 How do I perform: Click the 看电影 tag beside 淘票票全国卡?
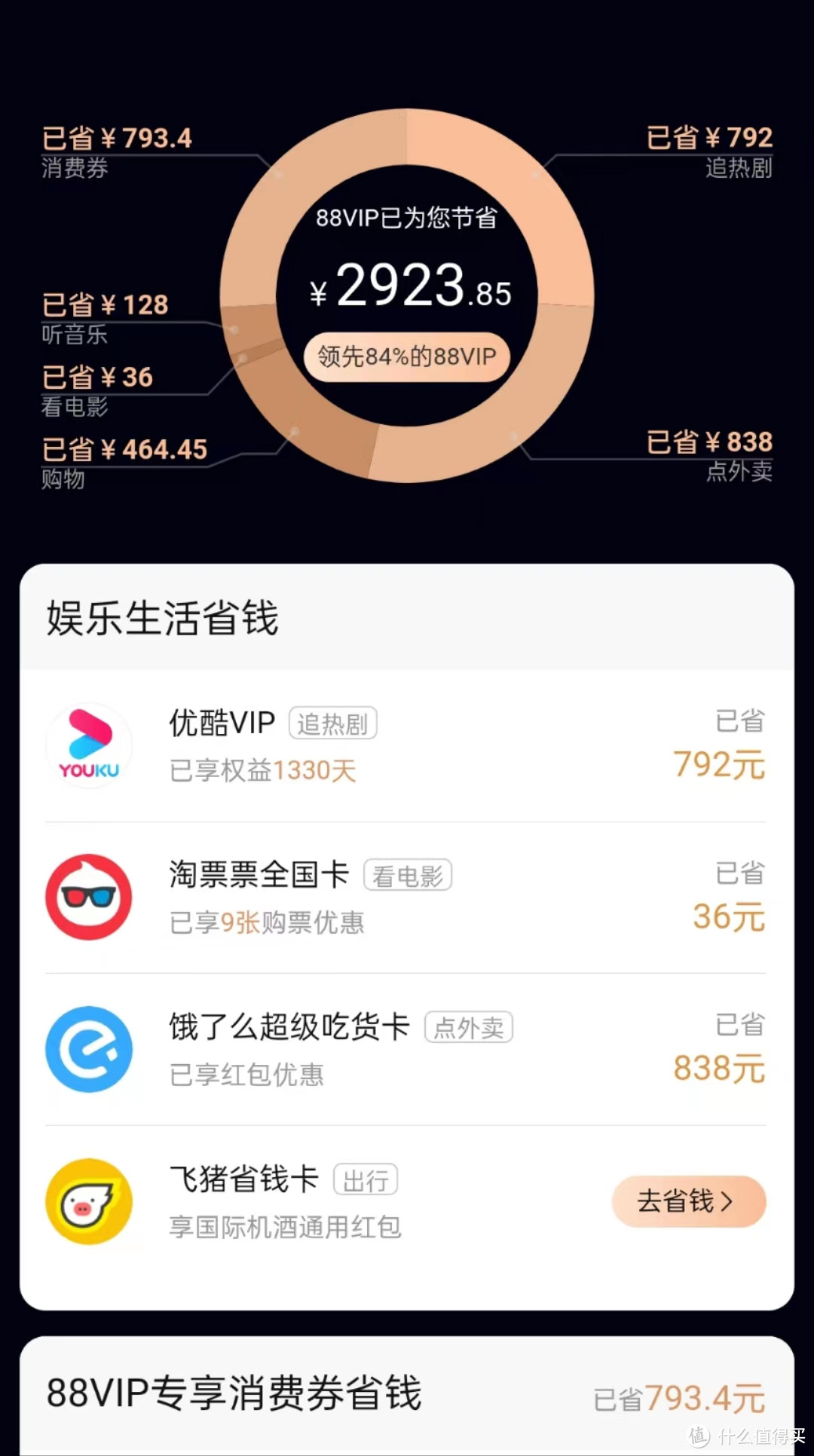pyautogui.click(x=409, y=873)
